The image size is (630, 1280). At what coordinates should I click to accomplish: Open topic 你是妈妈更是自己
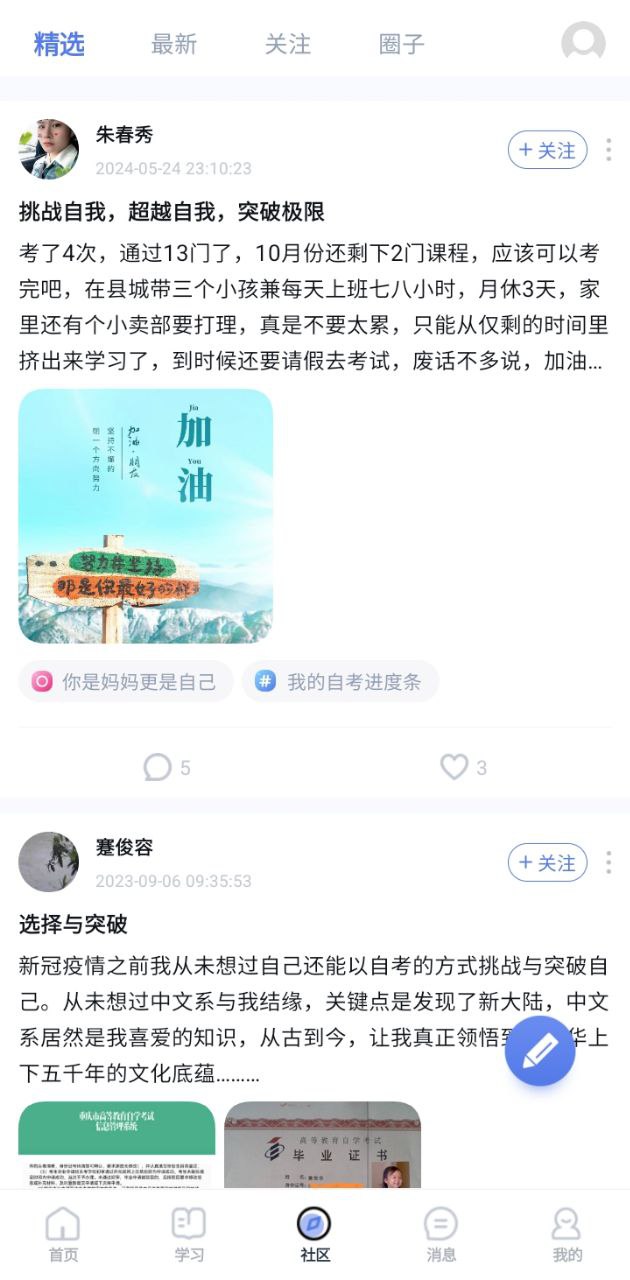point(126,682)
